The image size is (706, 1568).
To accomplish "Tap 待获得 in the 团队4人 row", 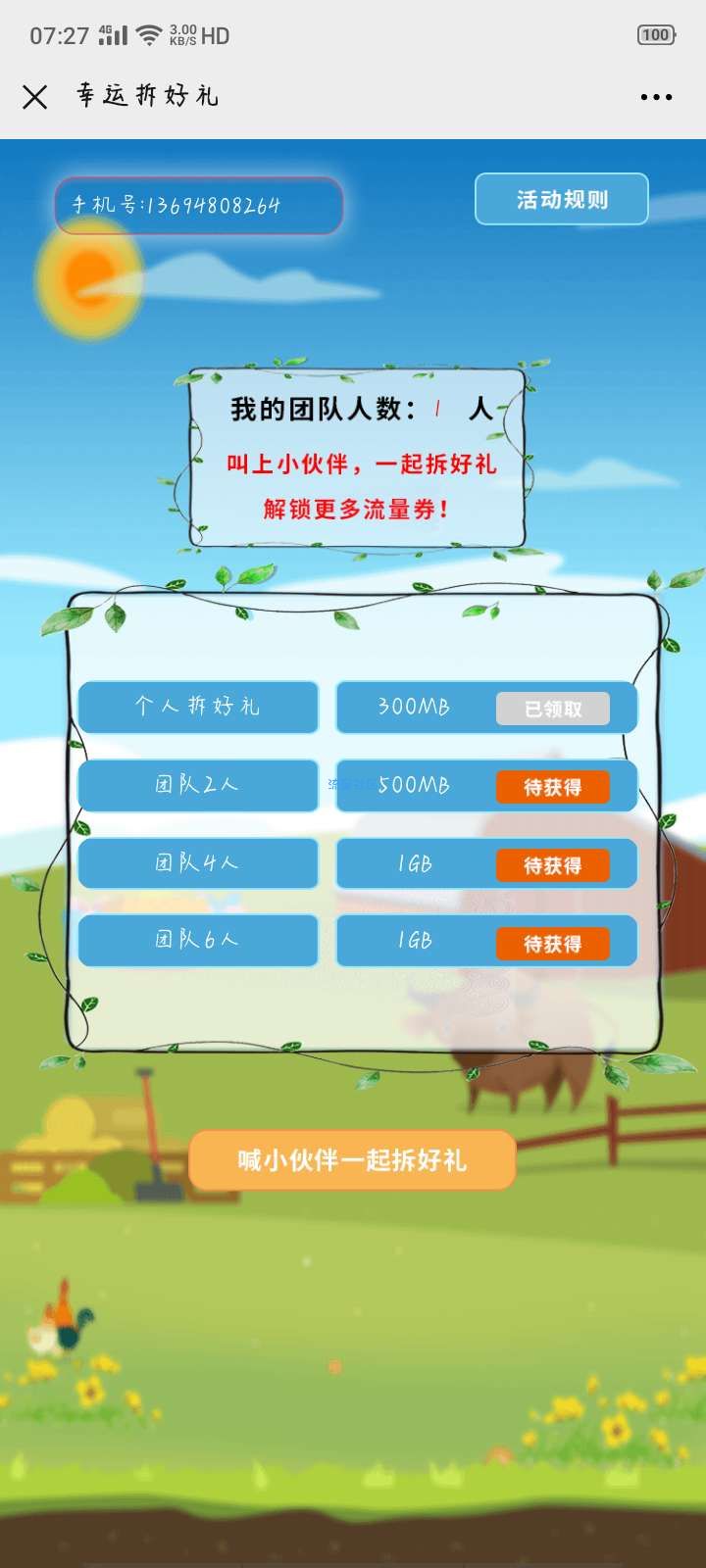I will [x=552, y=865].
